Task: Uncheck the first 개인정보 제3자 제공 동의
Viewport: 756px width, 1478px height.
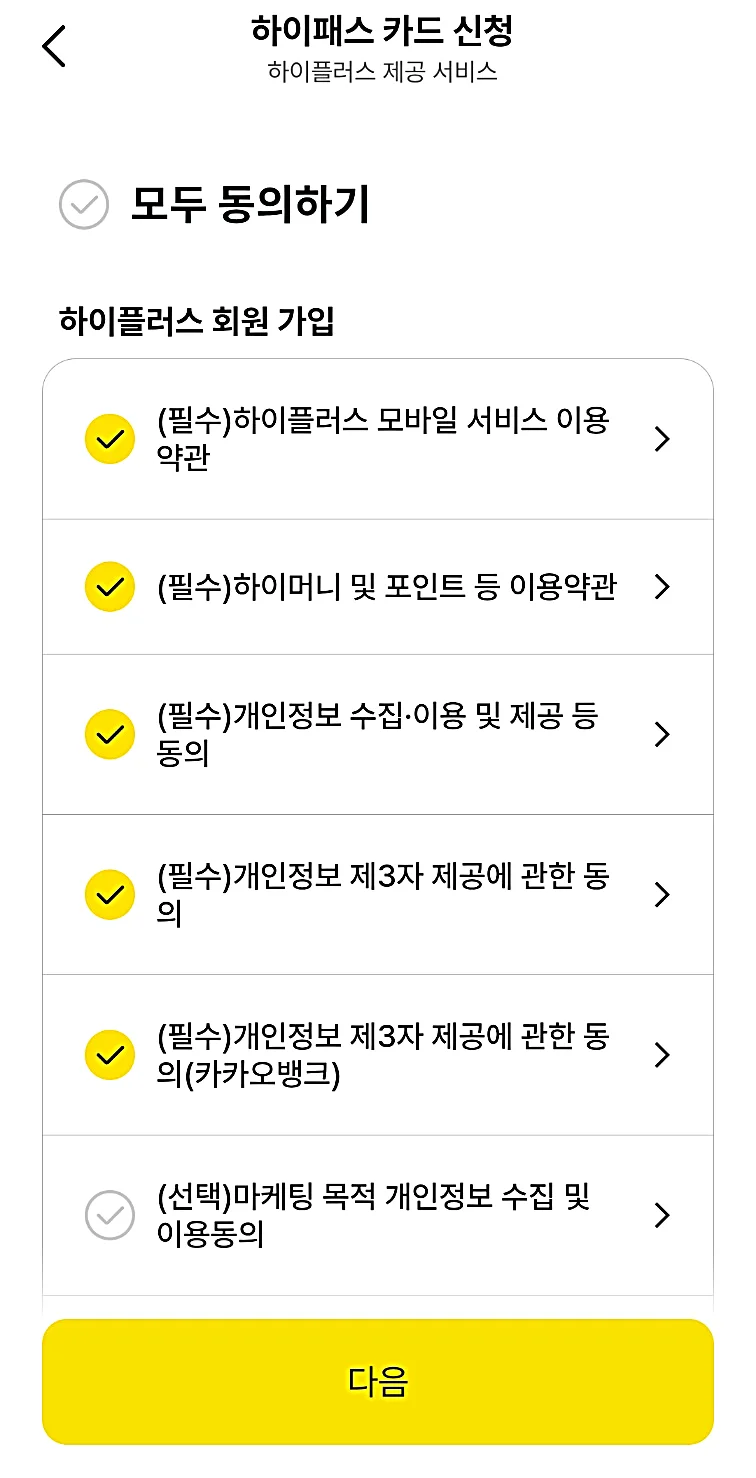Action: point(110,895)
